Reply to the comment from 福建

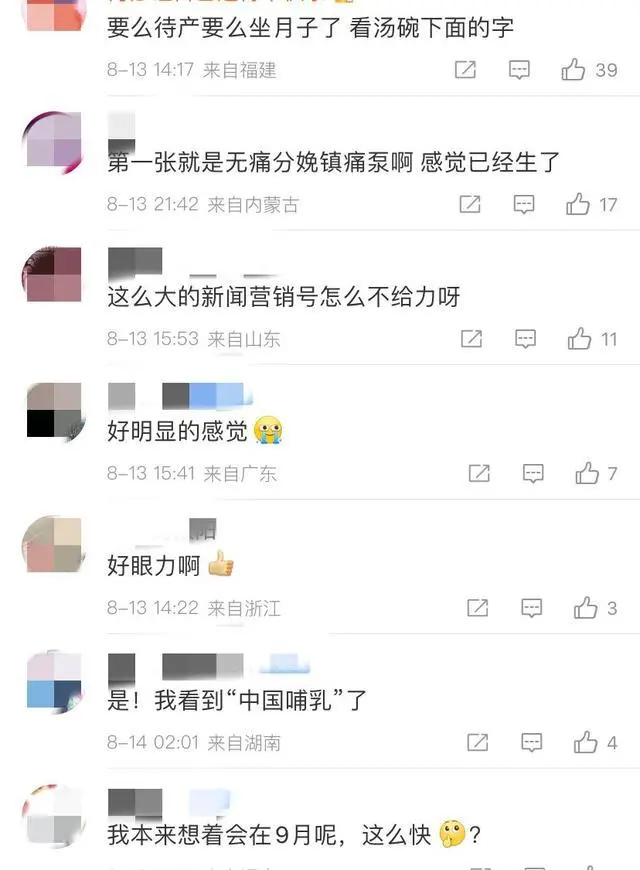519,70
